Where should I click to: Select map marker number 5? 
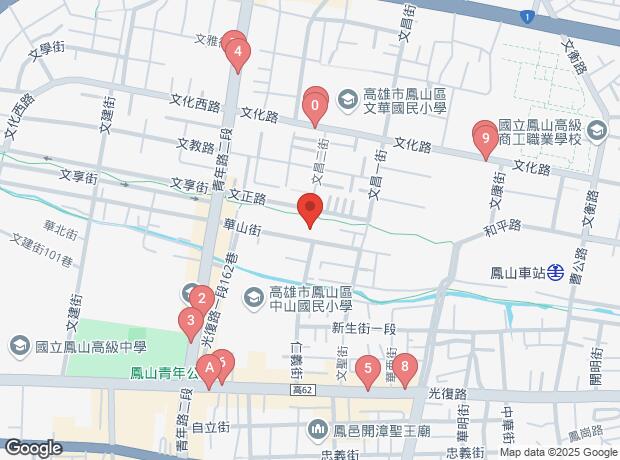point(368,369)
